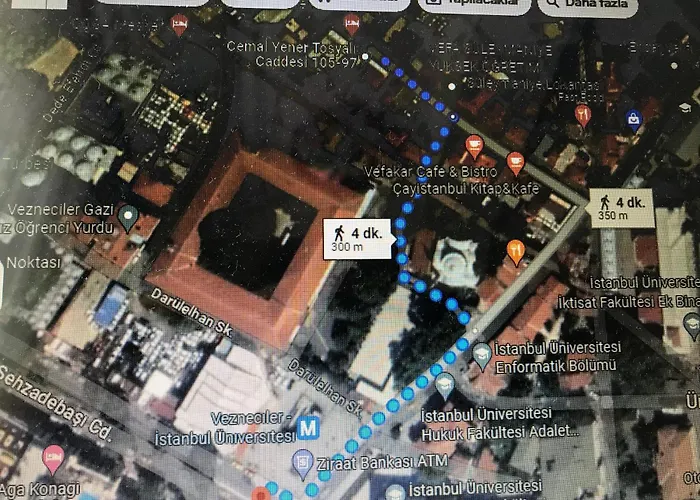Viewport: 700px width, 500px height.
Task: Tap the Vefakar Cafe & Bistro pin
Action: 474,150
